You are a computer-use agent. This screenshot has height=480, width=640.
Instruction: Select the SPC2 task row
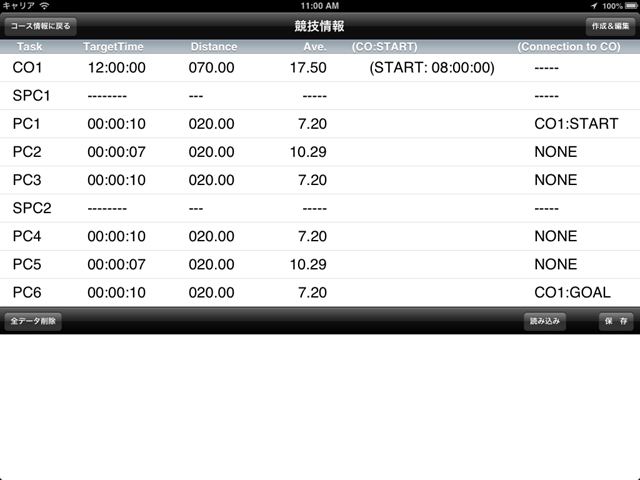pyautogui.click(x=320, y=208)
